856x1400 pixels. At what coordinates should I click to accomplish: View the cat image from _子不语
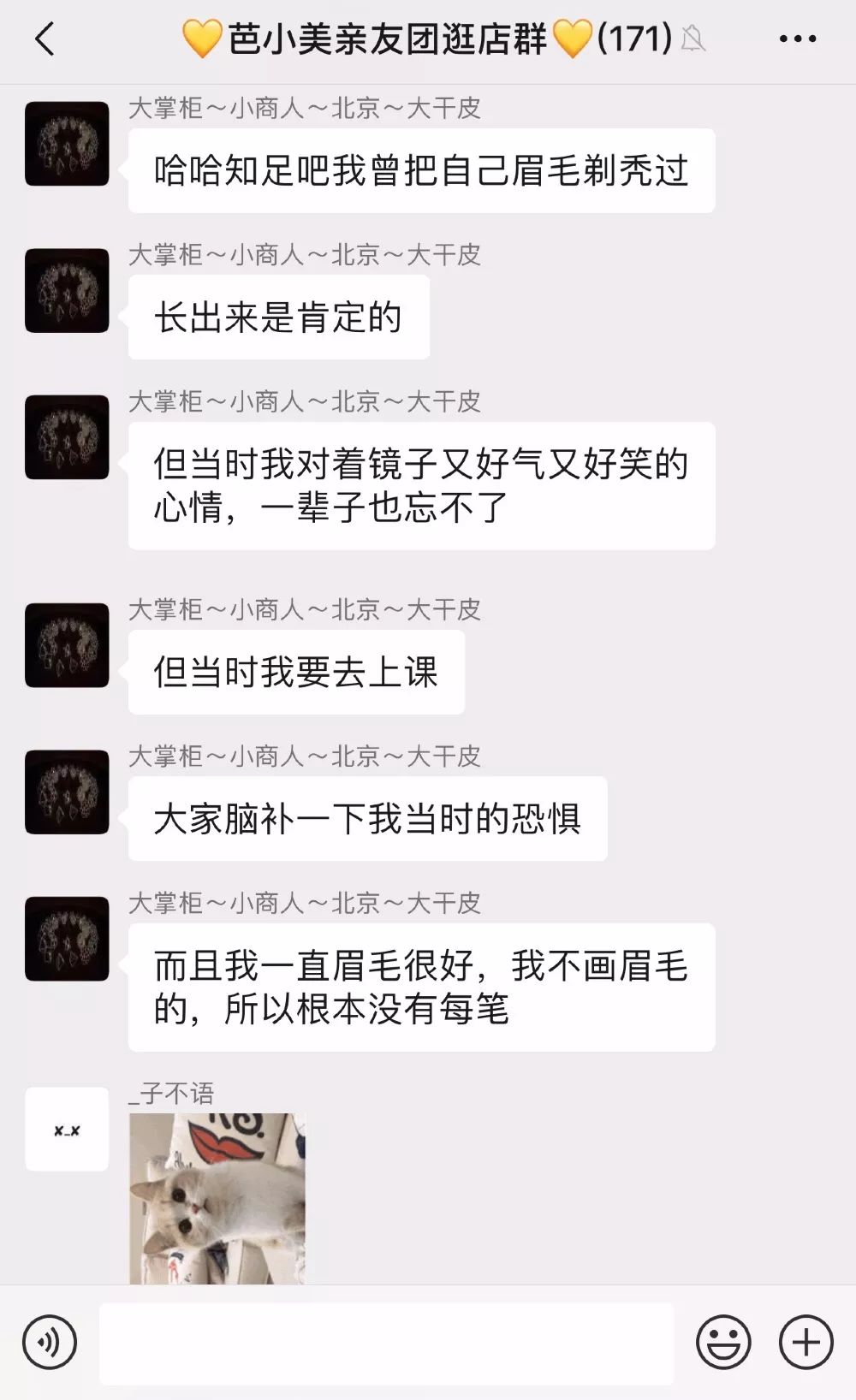(217, 1198)
